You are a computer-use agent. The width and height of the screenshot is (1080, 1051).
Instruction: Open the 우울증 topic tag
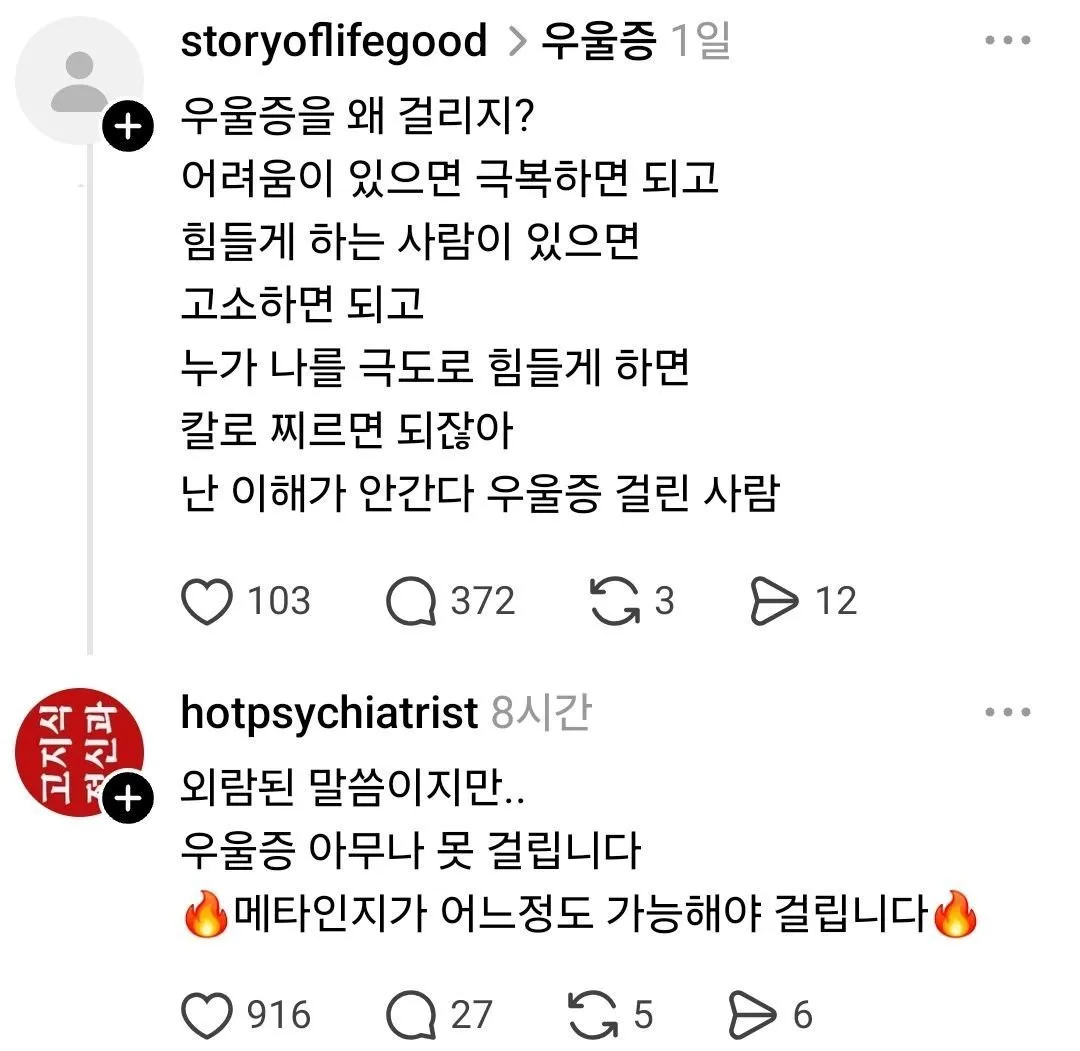[x=599, y=41]
